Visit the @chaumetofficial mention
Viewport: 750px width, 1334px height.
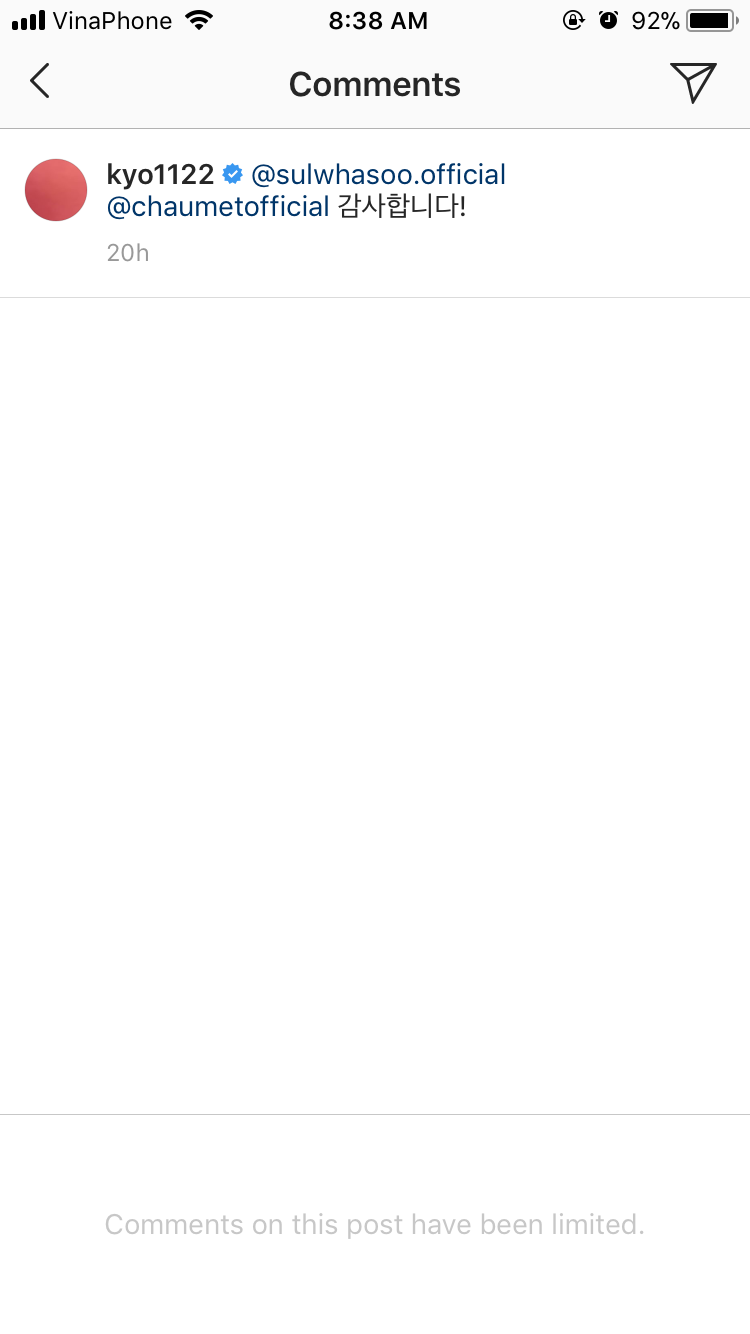click(x=218, y=207)
